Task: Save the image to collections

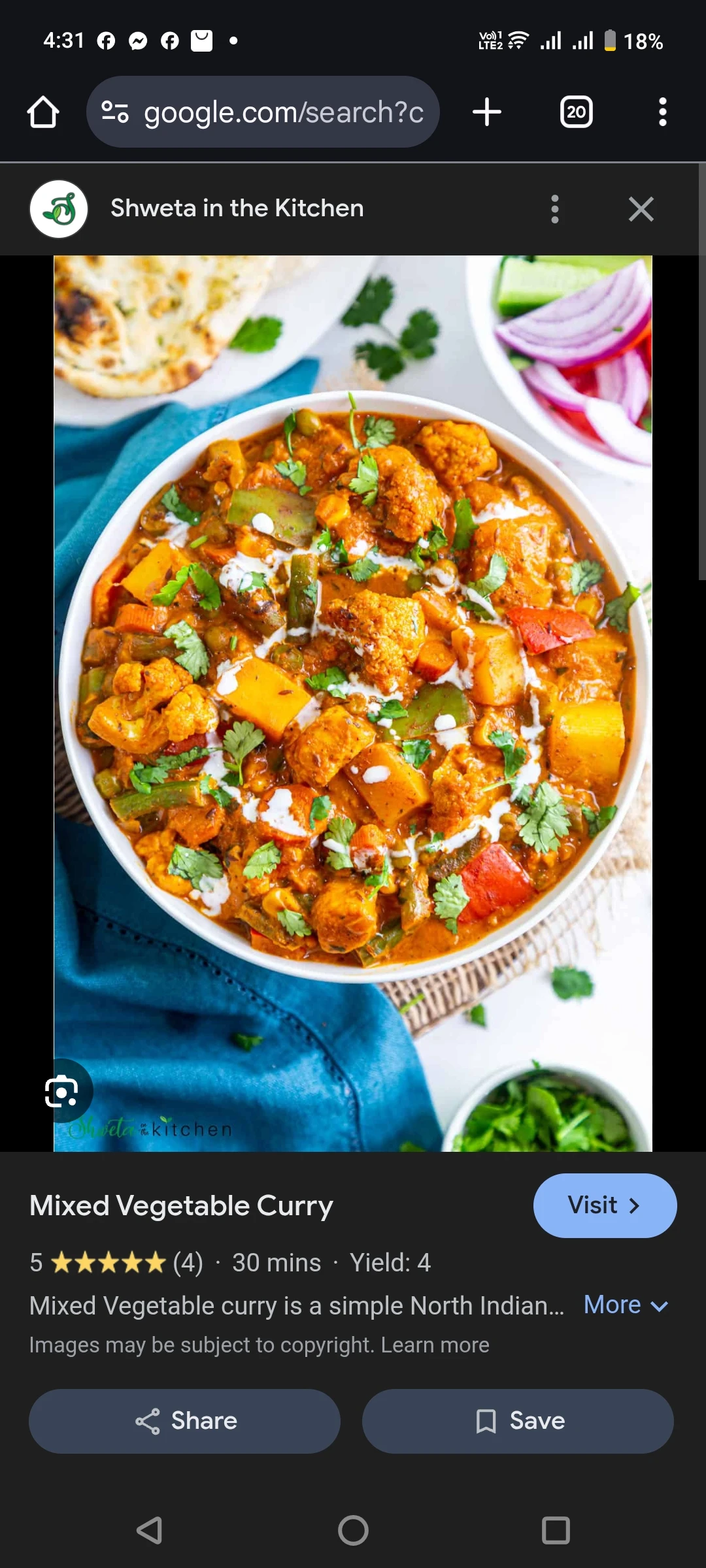Action: coord(518,1421)
